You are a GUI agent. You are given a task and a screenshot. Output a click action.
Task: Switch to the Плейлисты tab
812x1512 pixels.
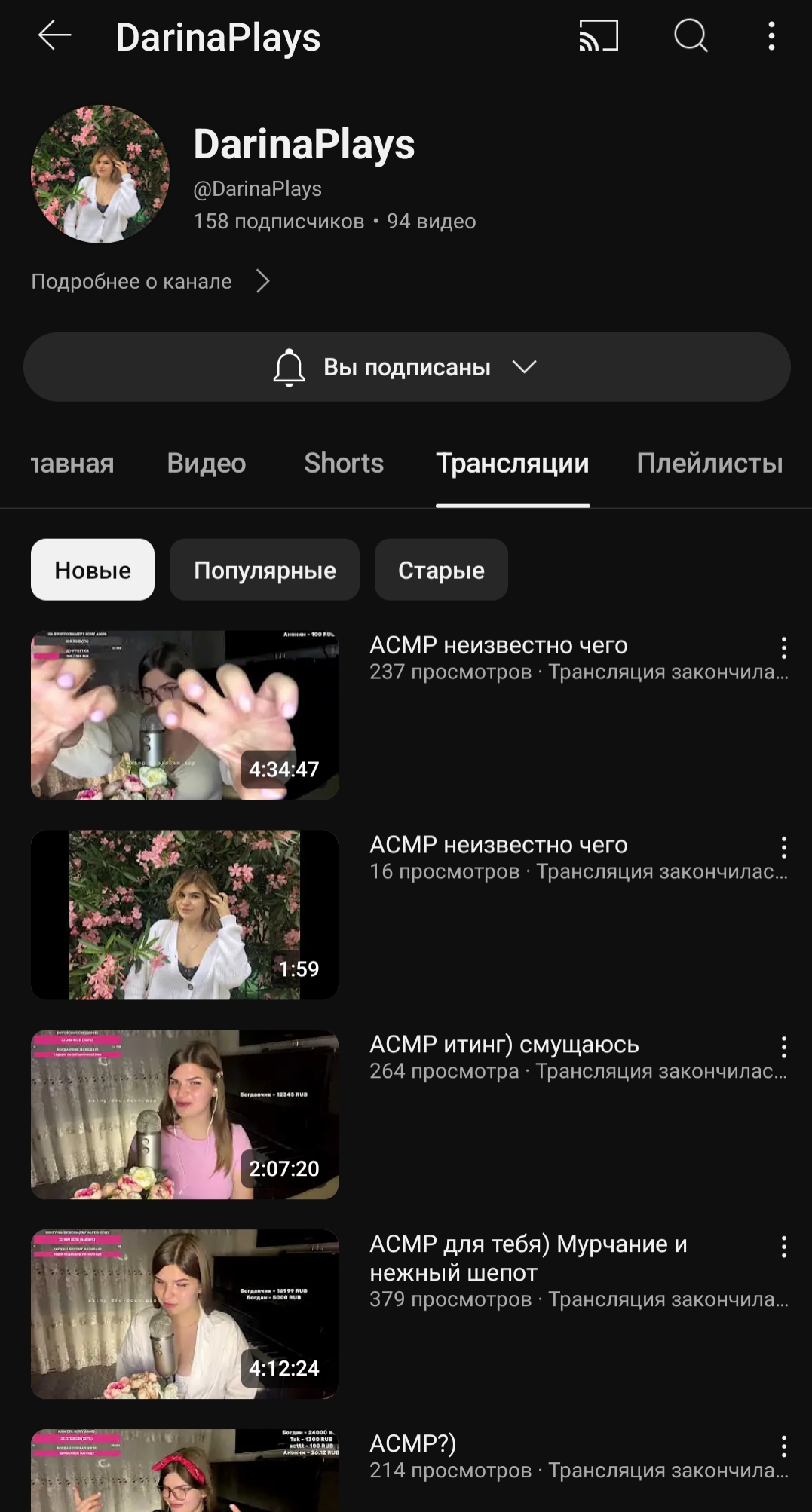(709, 463)
